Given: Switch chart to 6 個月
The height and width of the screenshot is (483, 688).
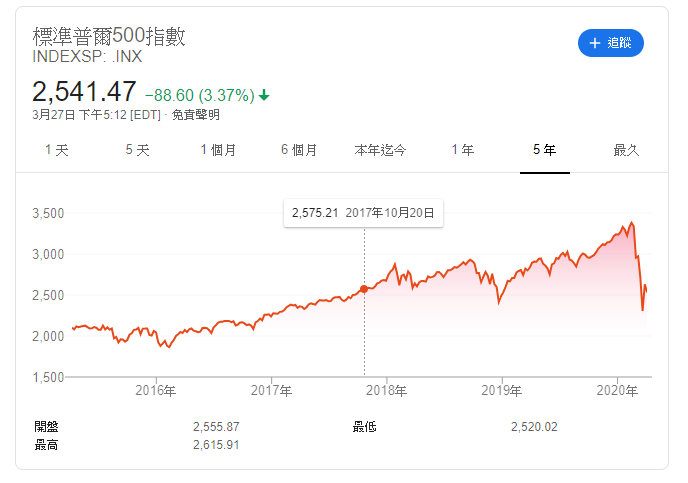Looking at the screenshot, I should [x=299, y=150].
